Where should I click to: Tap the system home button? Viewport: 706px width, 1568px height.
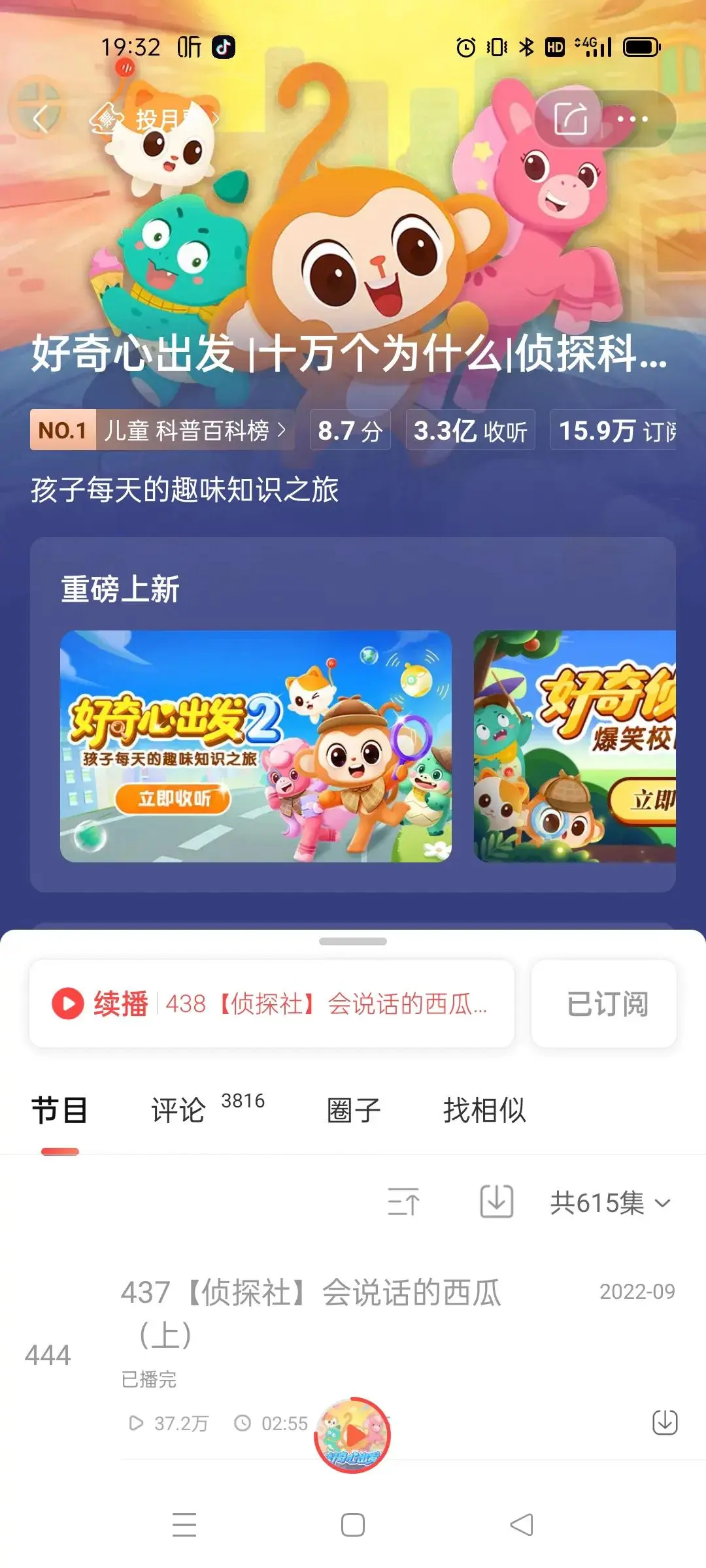click(x=353, y=1525)
